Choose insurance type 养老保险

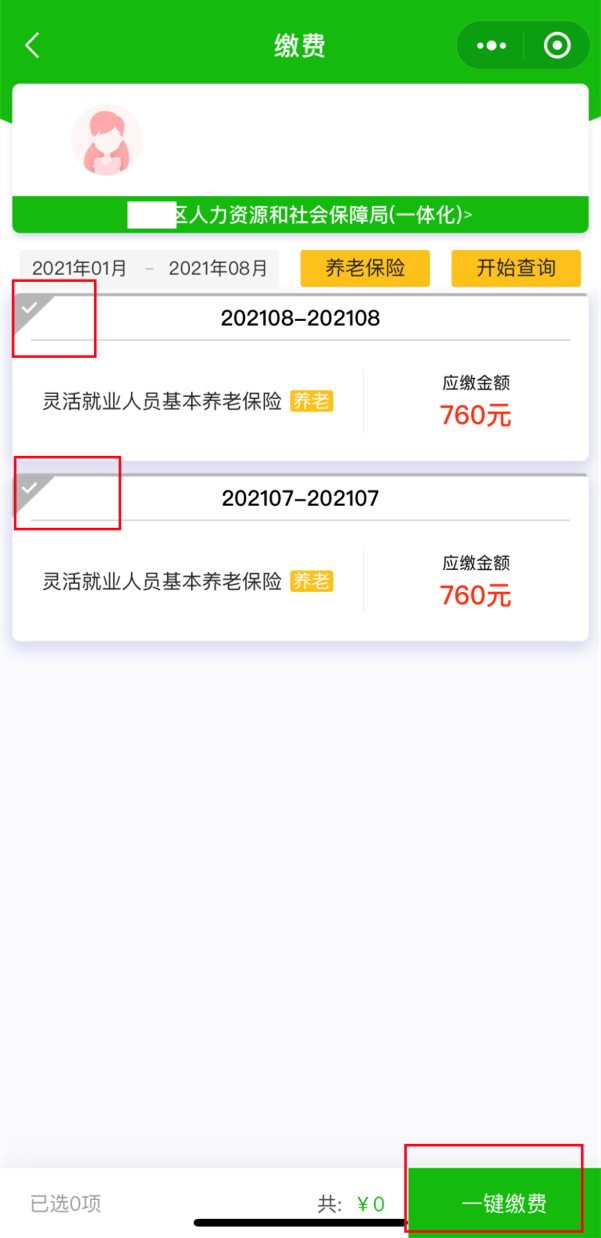(x=365, y=268)
